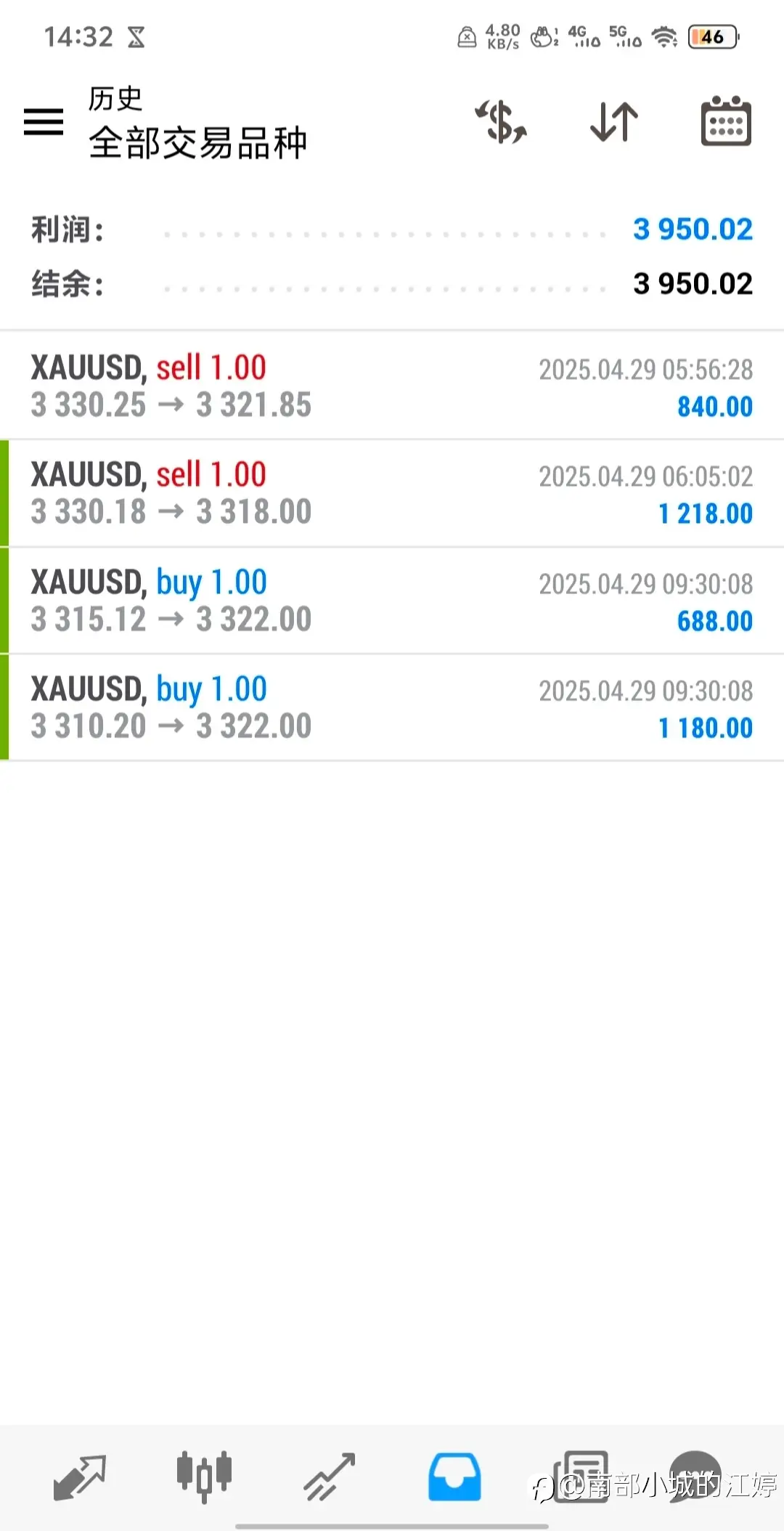Screen dimensions: 784x1531
Task: Open the sort arrows option
Action: [x=614, y=121]
